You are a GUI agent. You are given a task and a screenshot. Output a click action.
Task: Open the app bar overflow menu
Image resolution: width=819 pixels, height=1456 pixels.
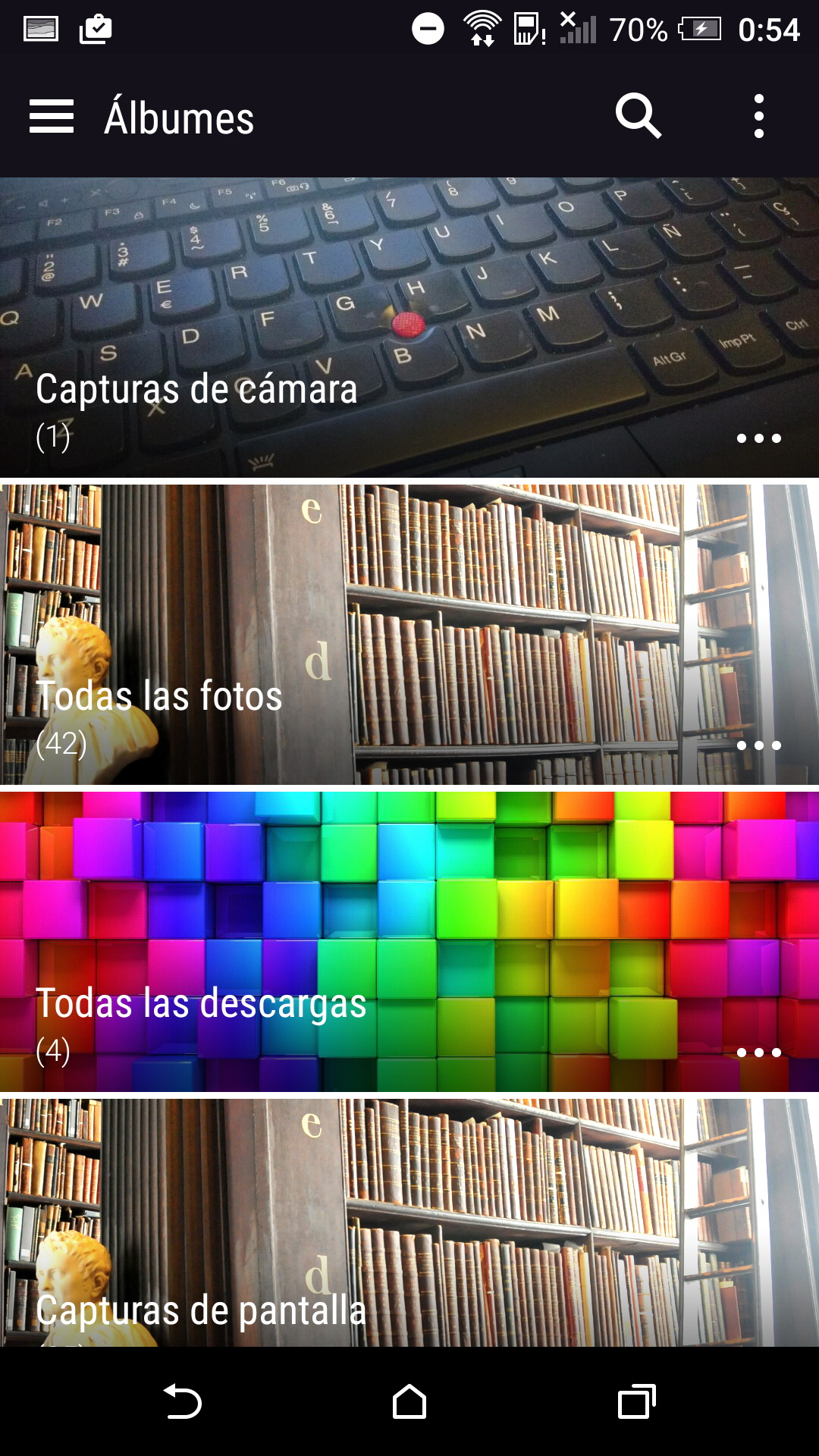[x=758, y=117]
